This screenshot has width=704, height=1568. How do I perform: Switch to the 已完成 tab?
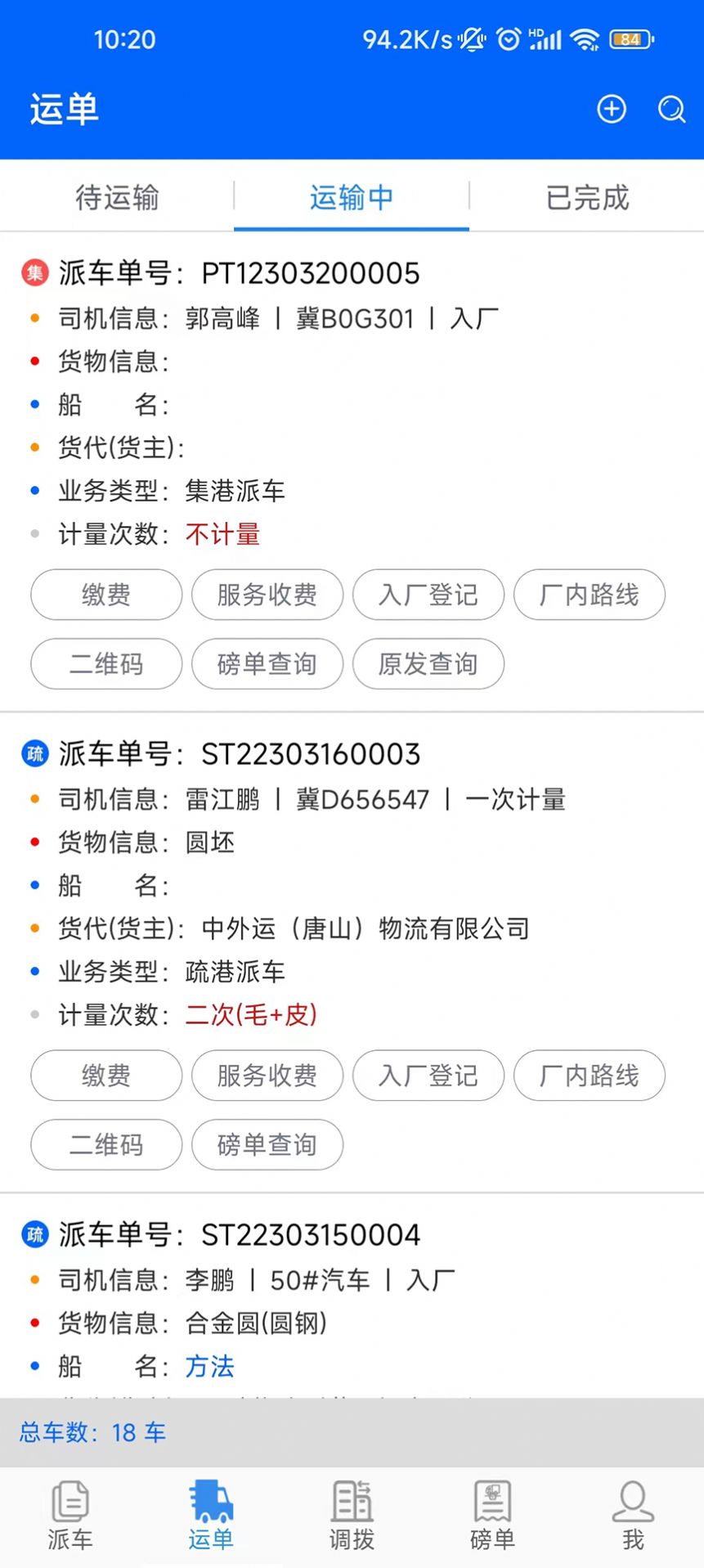(585, 197)
